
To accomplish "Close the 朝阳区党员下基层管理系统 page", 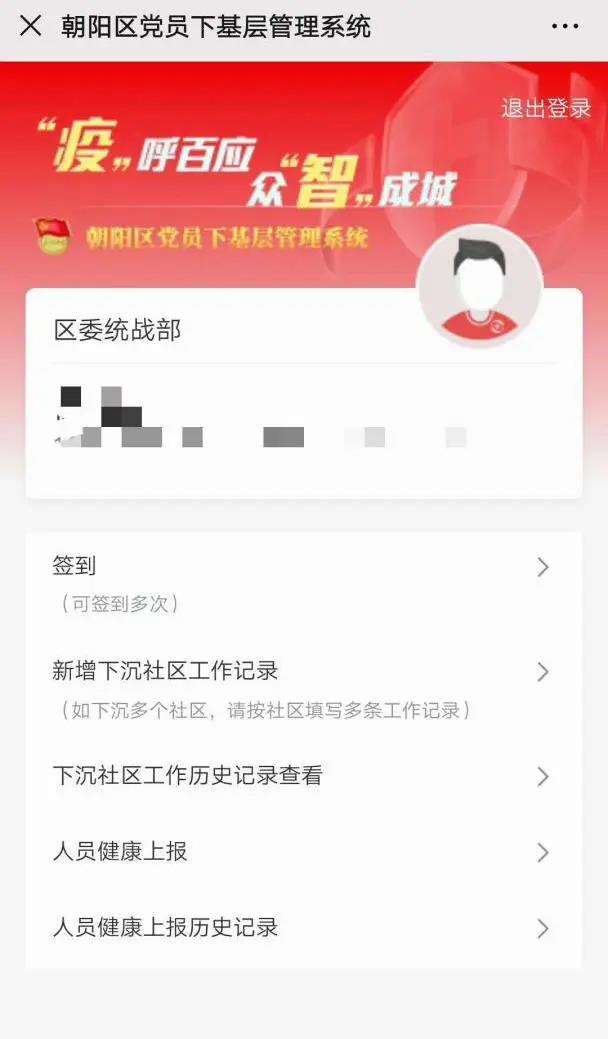I will 31,26.
